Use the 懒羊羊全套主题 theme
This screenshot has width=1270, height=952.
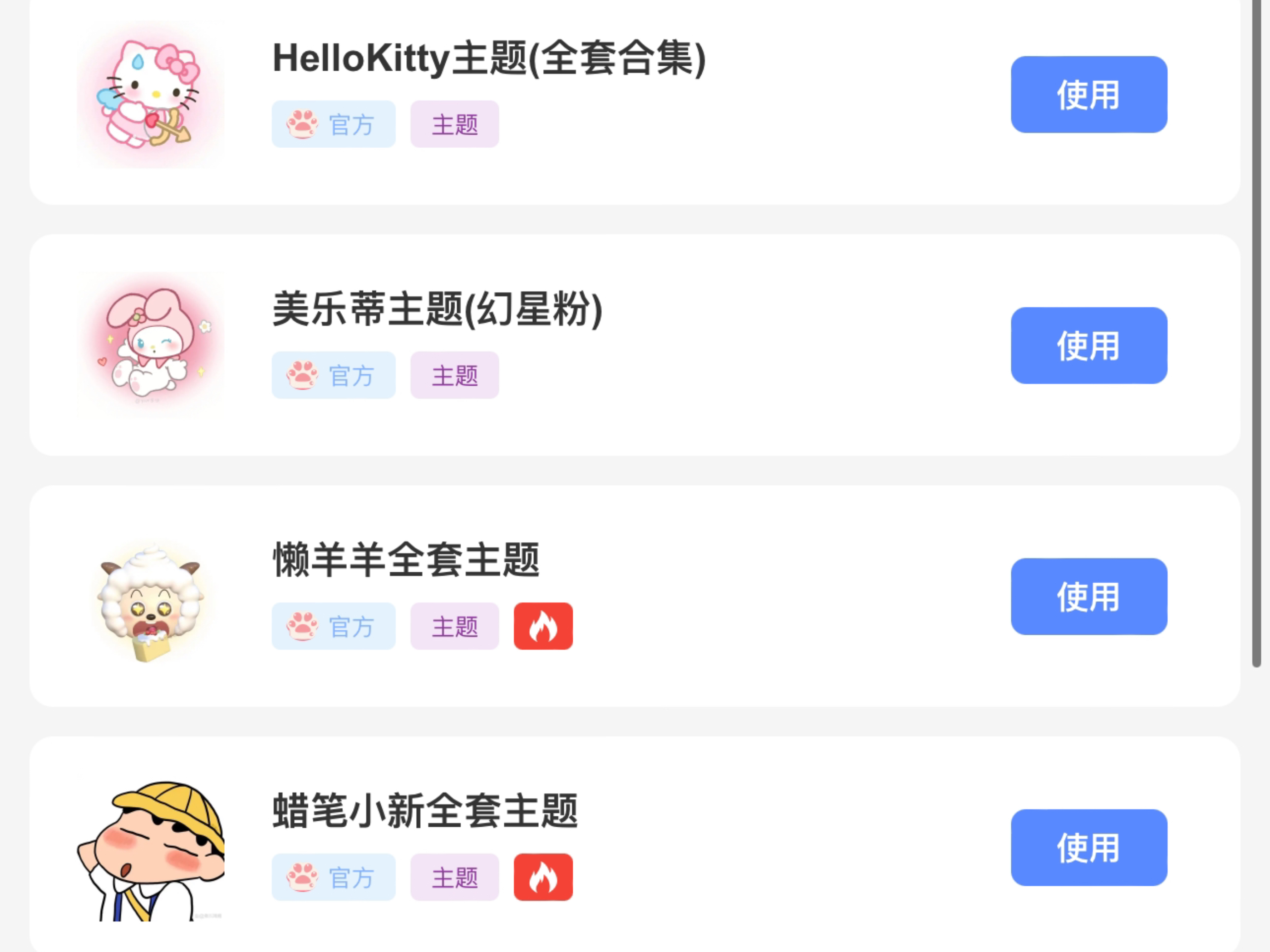click(x=1088, y=597)
